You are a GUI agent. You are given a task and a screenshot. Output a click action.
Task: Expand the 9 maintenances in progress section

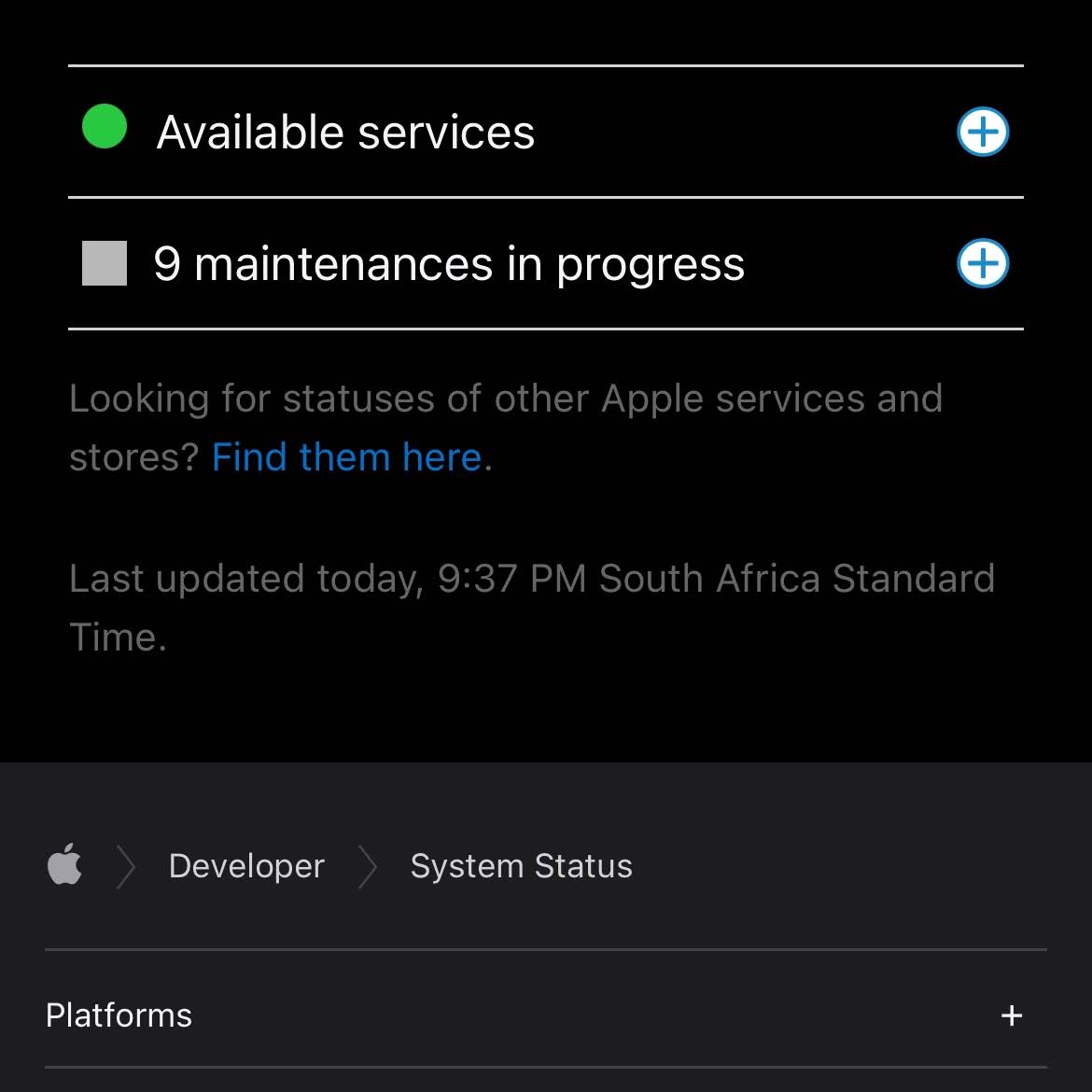(x=983, y=263)
